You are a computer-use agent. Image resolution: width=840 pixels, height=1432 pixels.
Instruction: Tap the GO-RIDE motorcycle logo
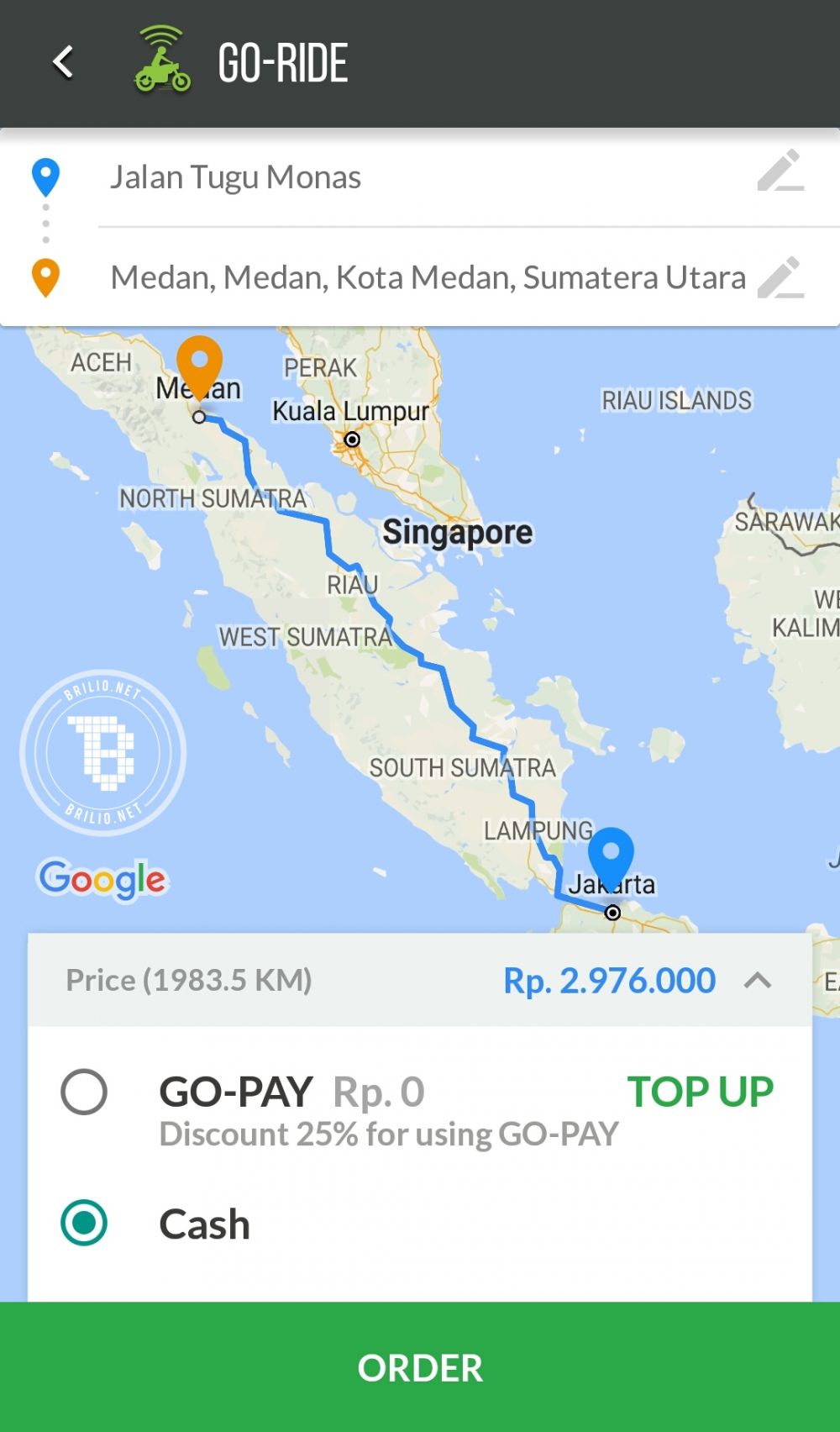click(160, 62)
